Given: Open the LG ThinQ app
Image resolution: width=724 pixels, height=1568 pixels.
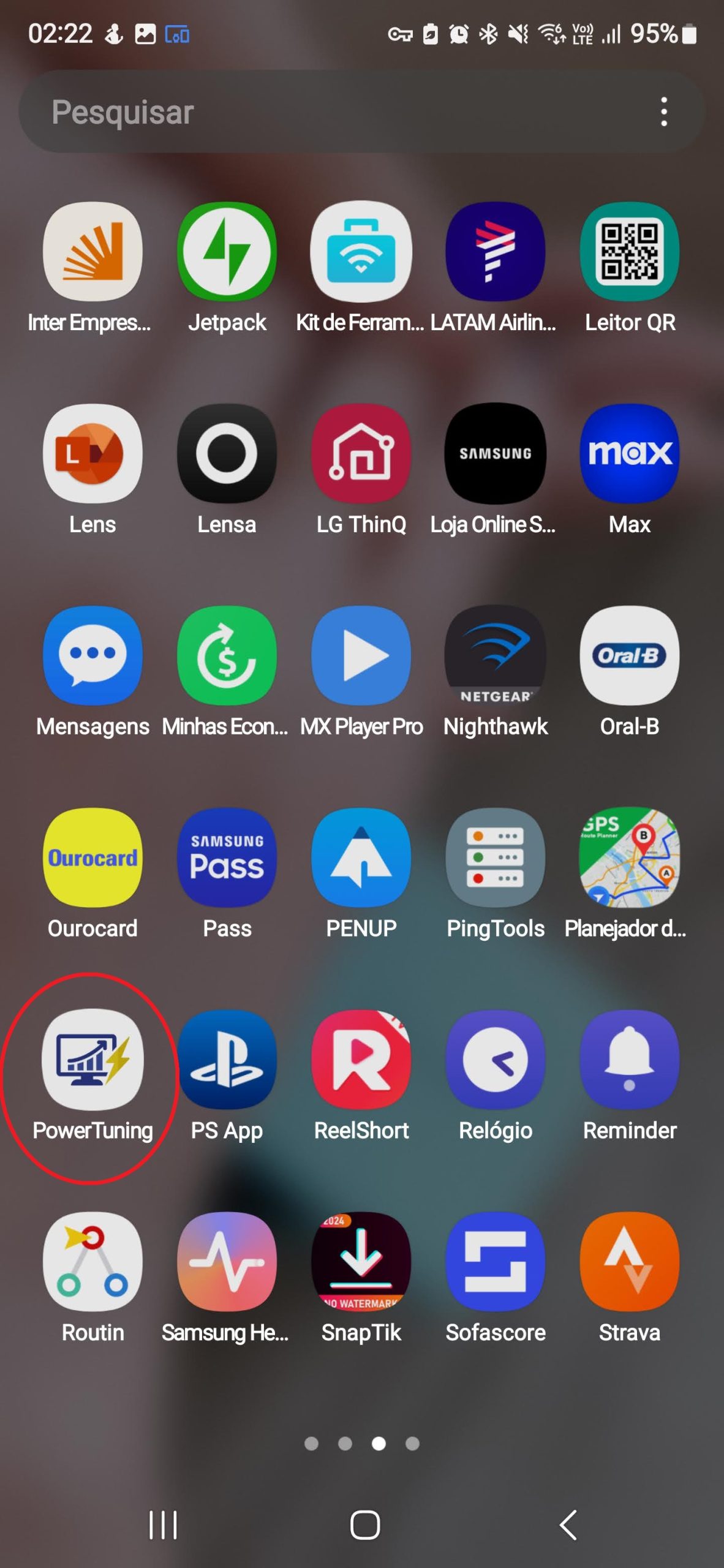Looking at the screenshot, I should click(361, 454).
